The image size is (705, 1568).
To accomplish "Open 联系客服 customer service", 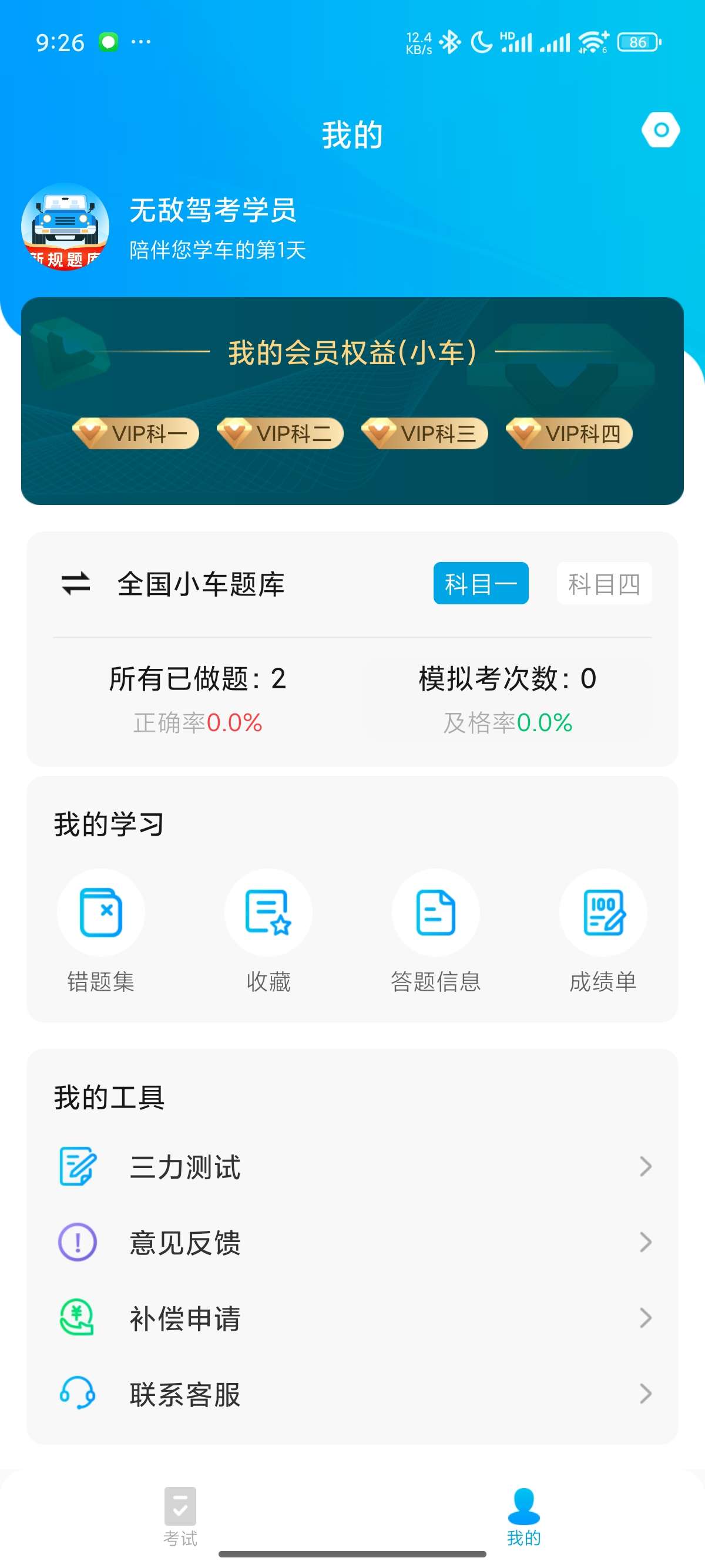I will click(x=352, y=1394).
